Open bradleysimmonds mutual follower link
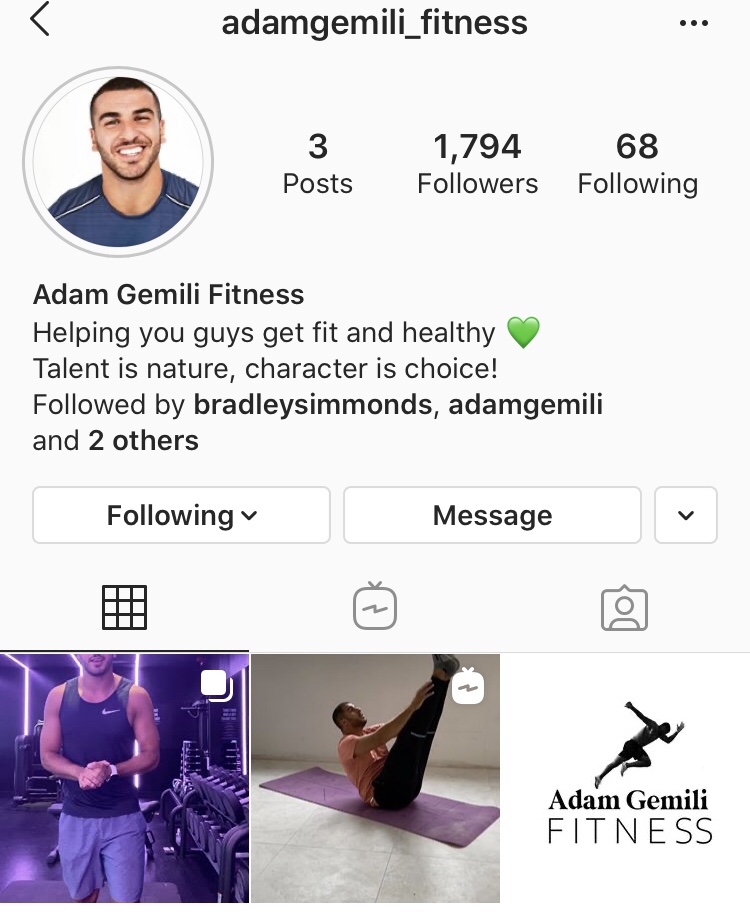Image resolution: width=750 pixels, height=918 pixels. (x=315, y=405)
